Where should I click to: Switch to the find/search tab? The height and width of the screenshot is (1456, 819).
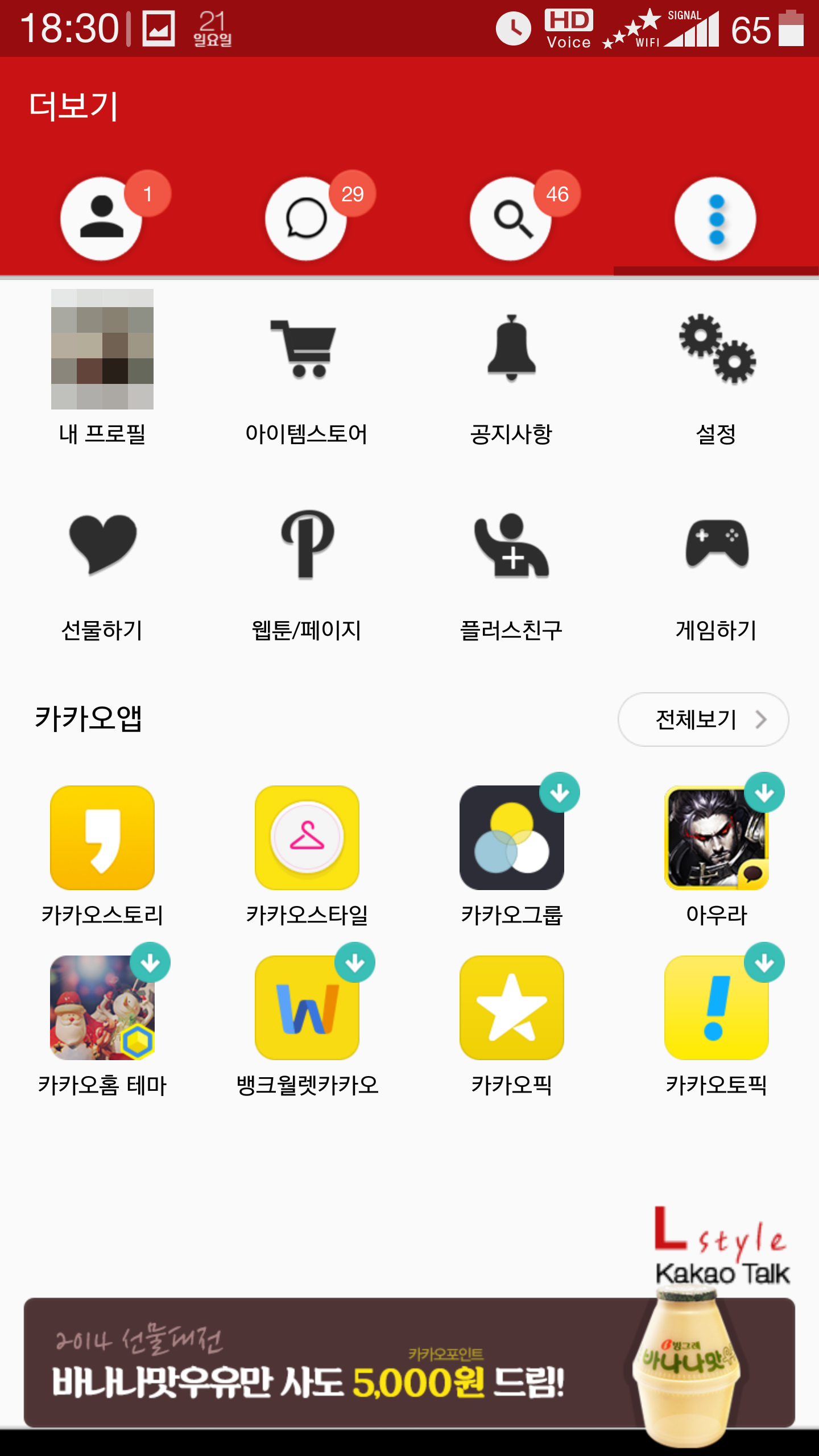coord(511,219)
